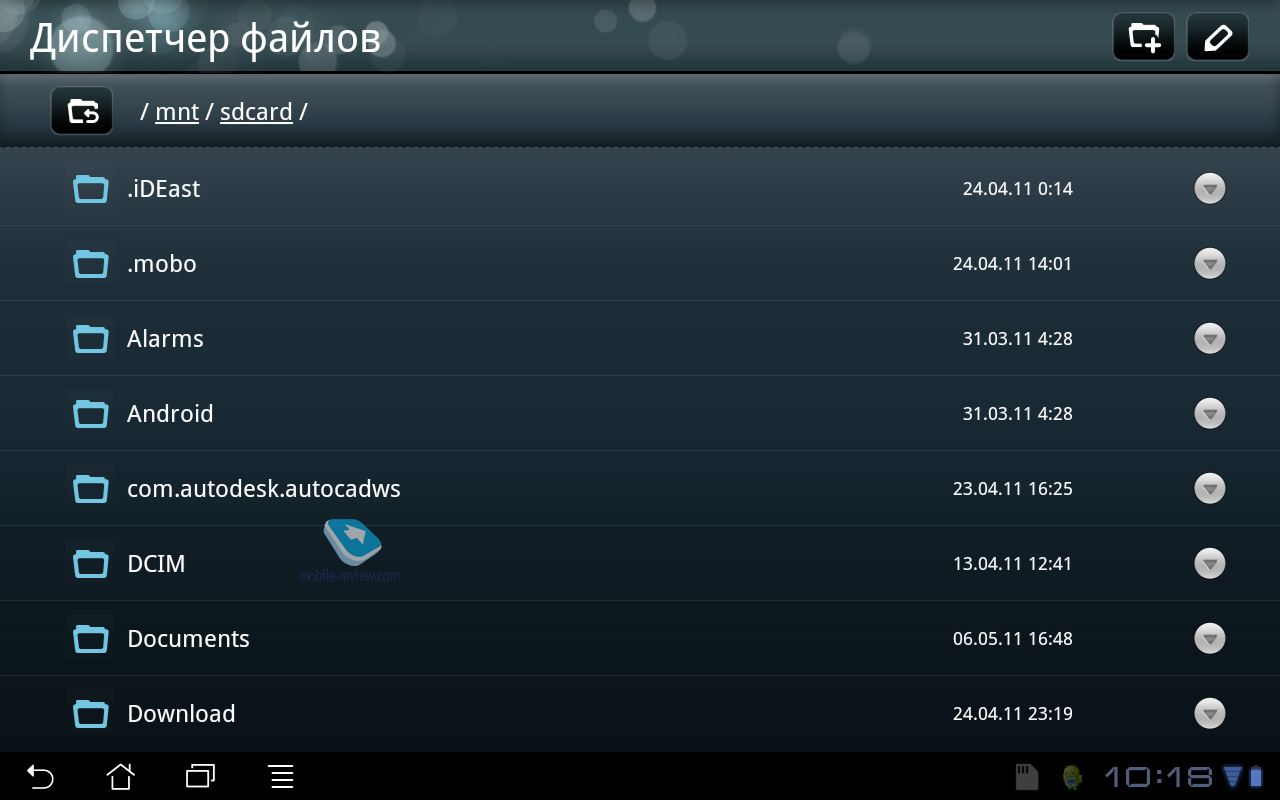Create a new folder

point(1143,38)
